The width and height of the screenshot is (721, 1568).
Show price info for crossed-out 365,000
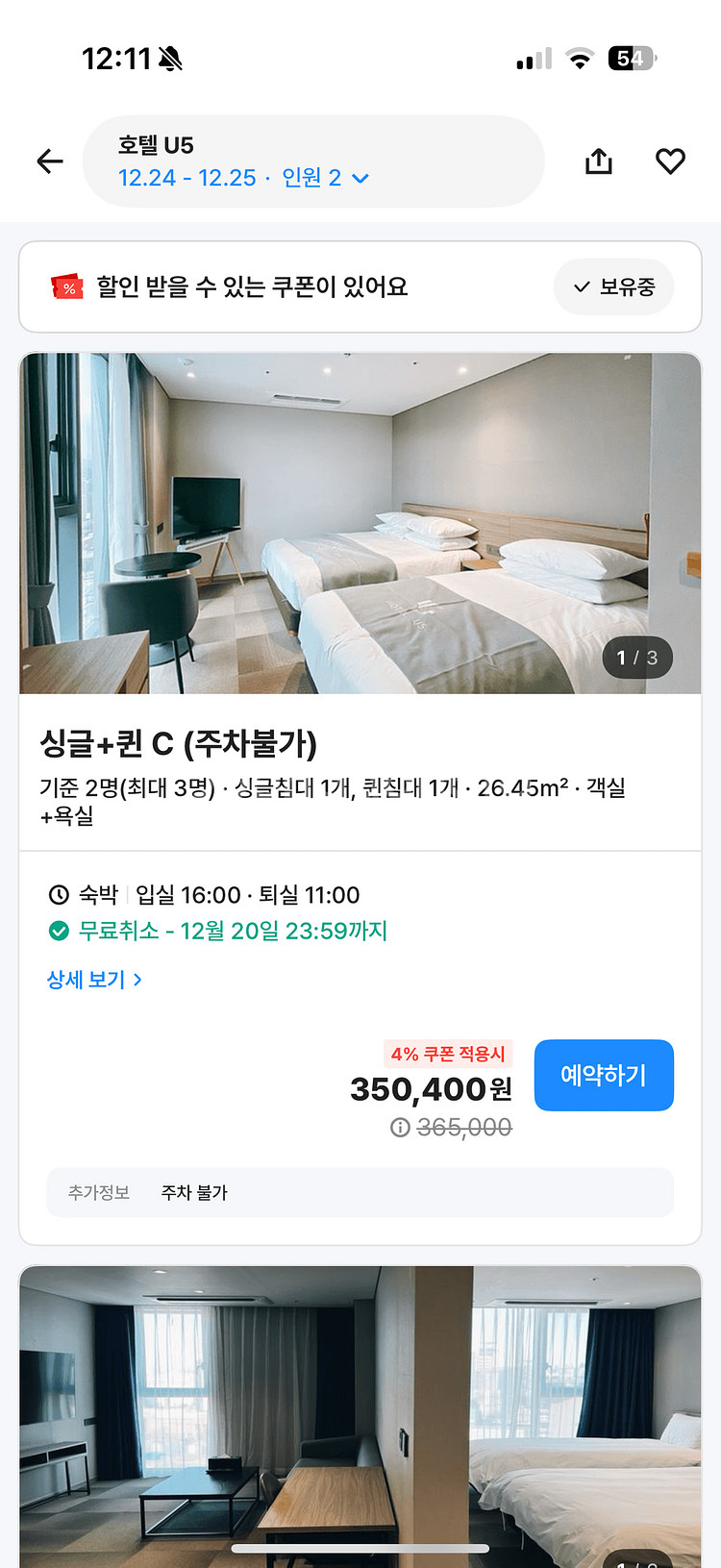(400, 1128)
